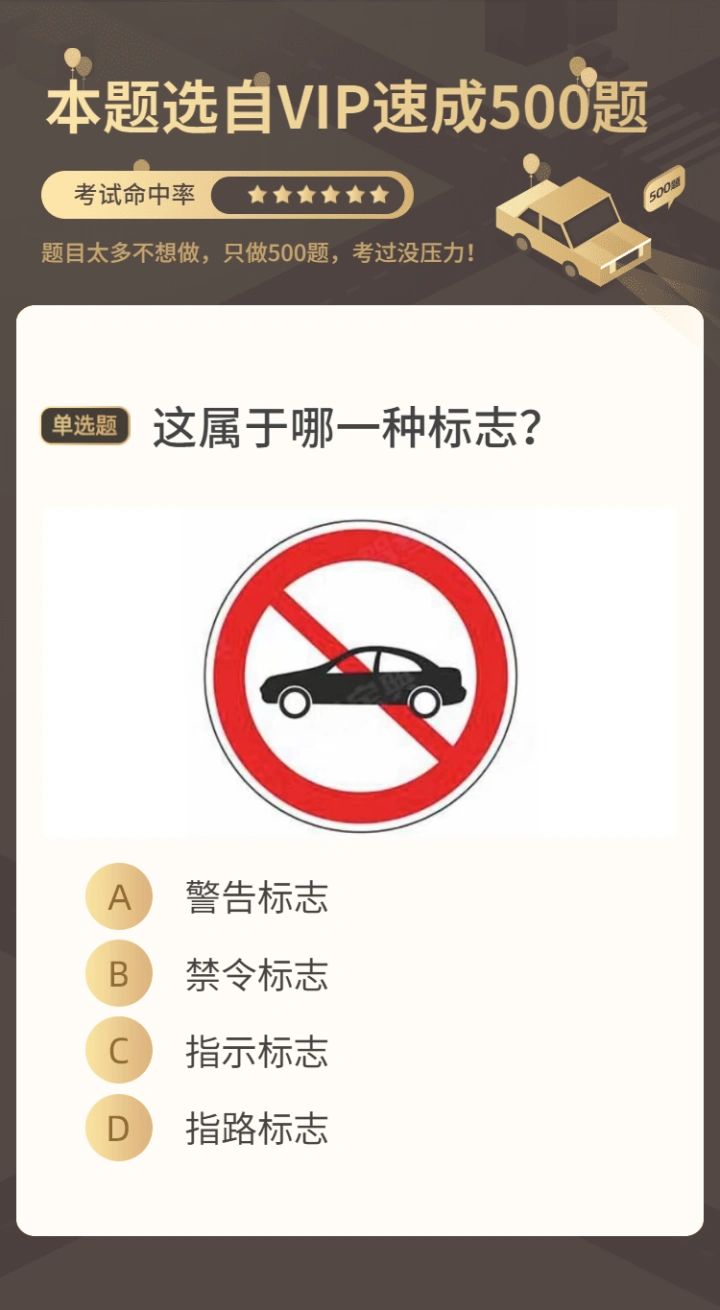720x1310 pixels.
Task: Enlarge the no-cars traffic sign picture
Action: pyautogui.click(x=360, y=672)
